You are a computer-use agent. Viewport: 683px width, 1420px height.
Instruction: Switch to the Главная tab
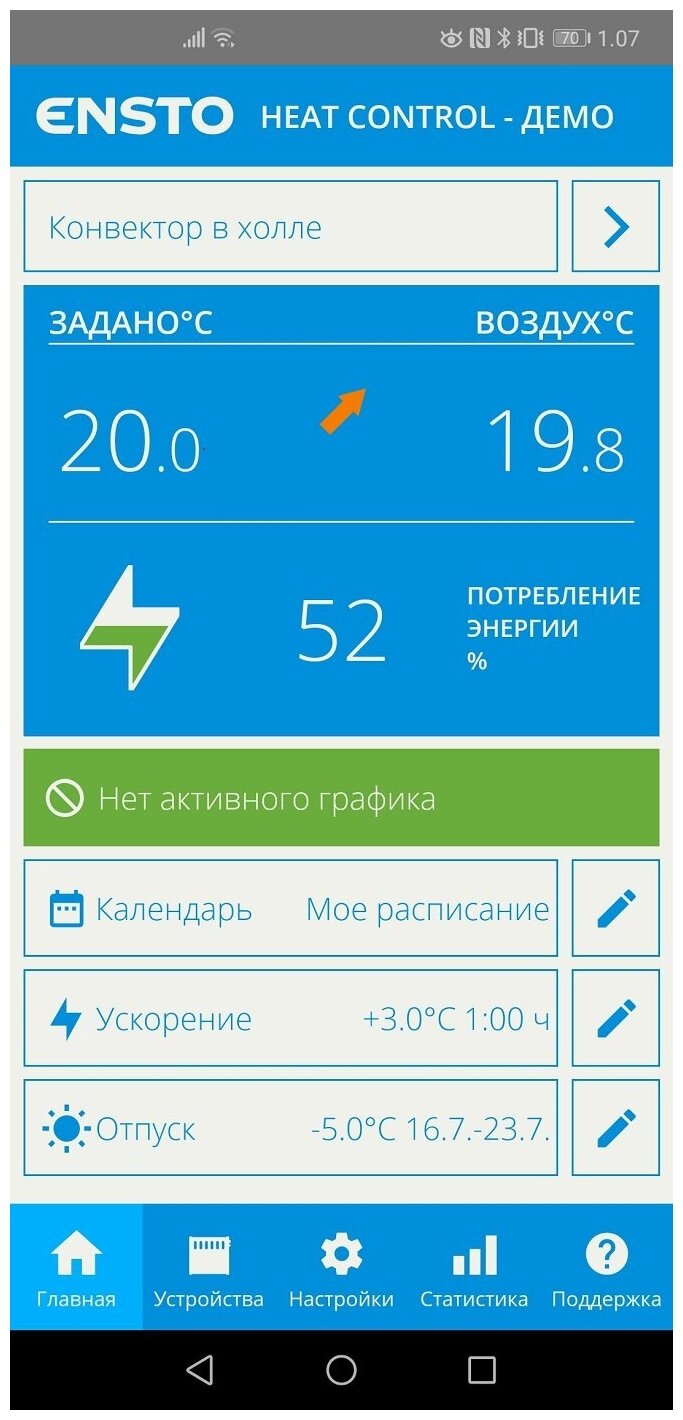click(76, 1268)
